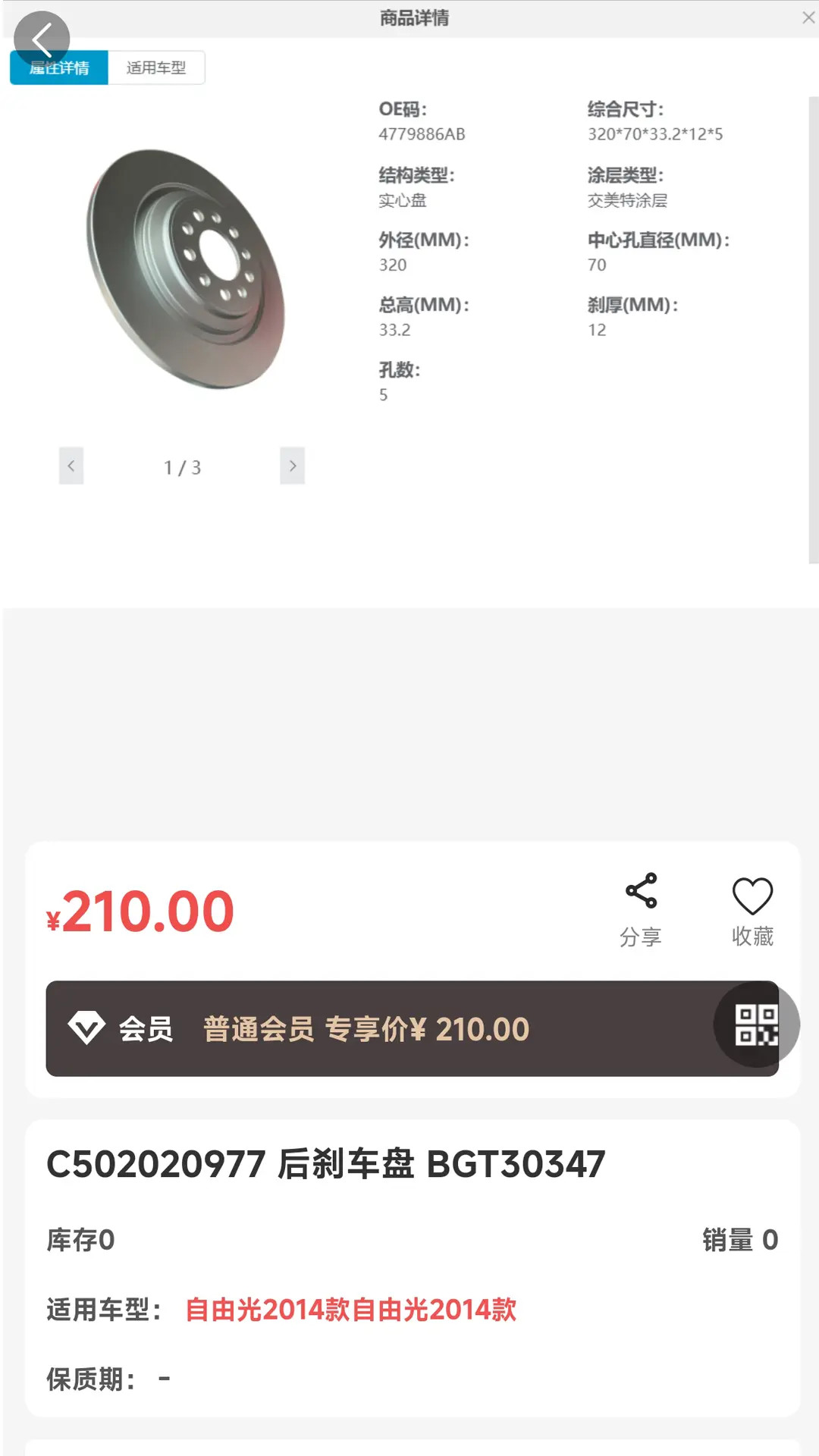Viewport: 819px width, 1456px height.
Task: Click the previous arrow under the product image
Action: pyautogui.click(x=71, y=466)
